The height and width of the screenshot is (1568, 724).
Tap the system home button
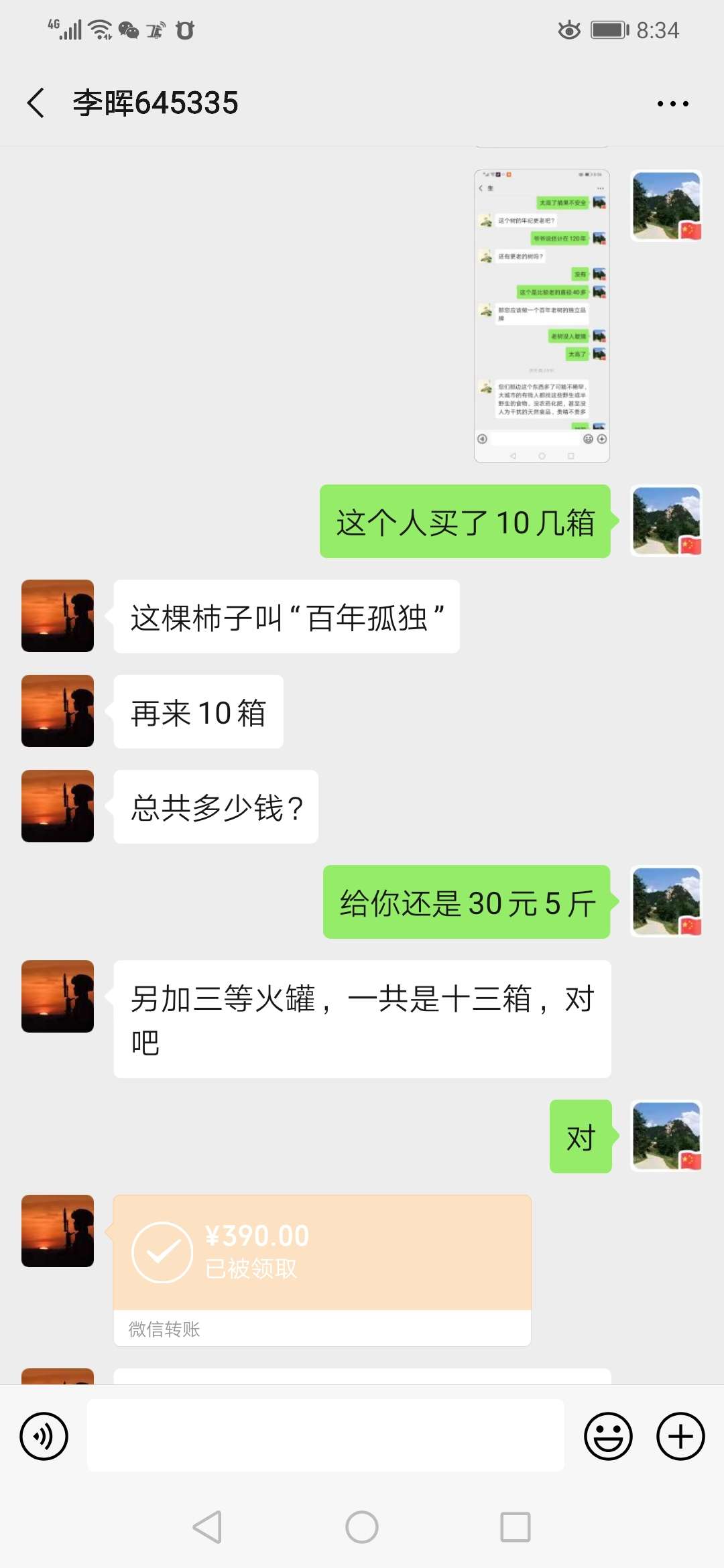pos(362,1527)
